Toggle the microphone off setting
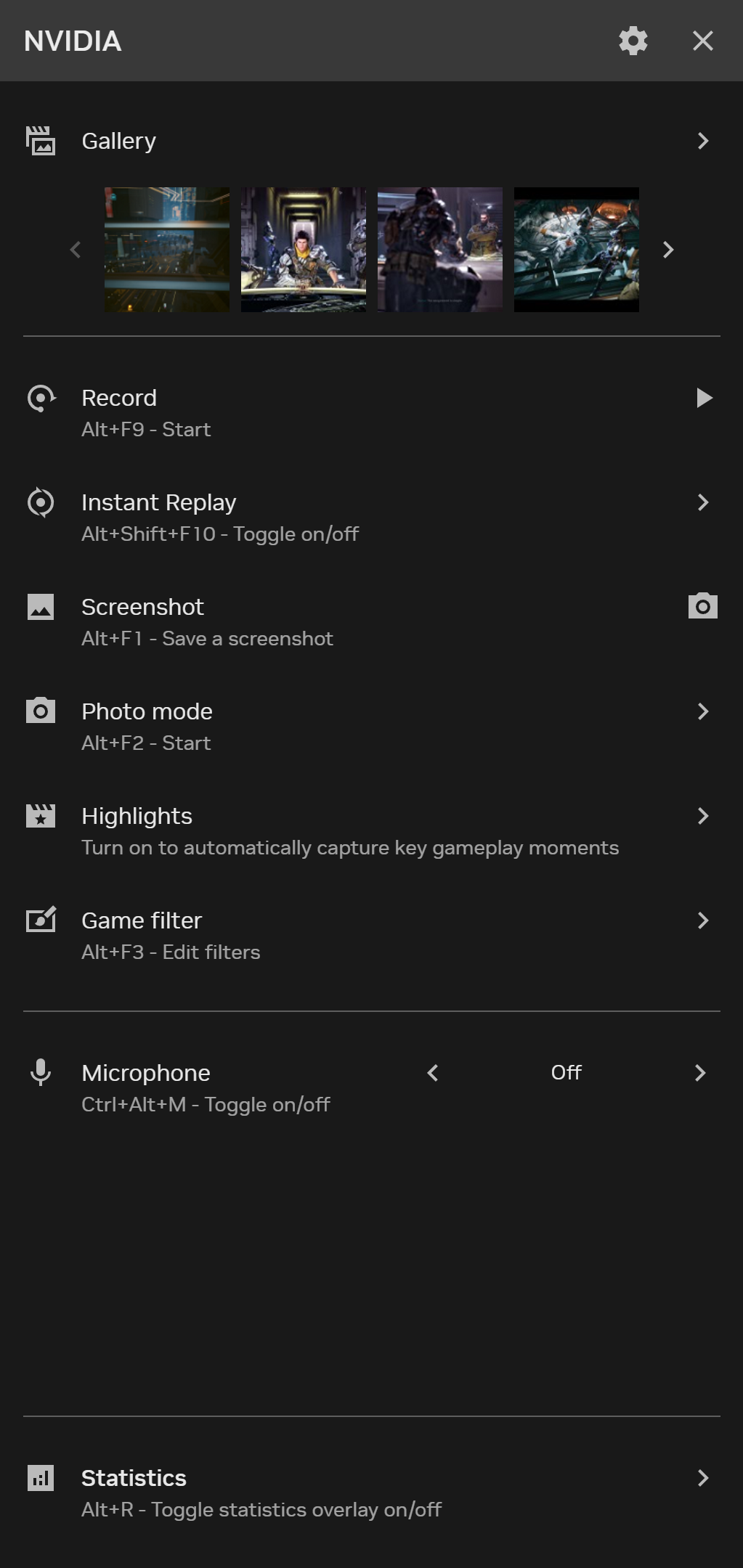 [565, 1072]
